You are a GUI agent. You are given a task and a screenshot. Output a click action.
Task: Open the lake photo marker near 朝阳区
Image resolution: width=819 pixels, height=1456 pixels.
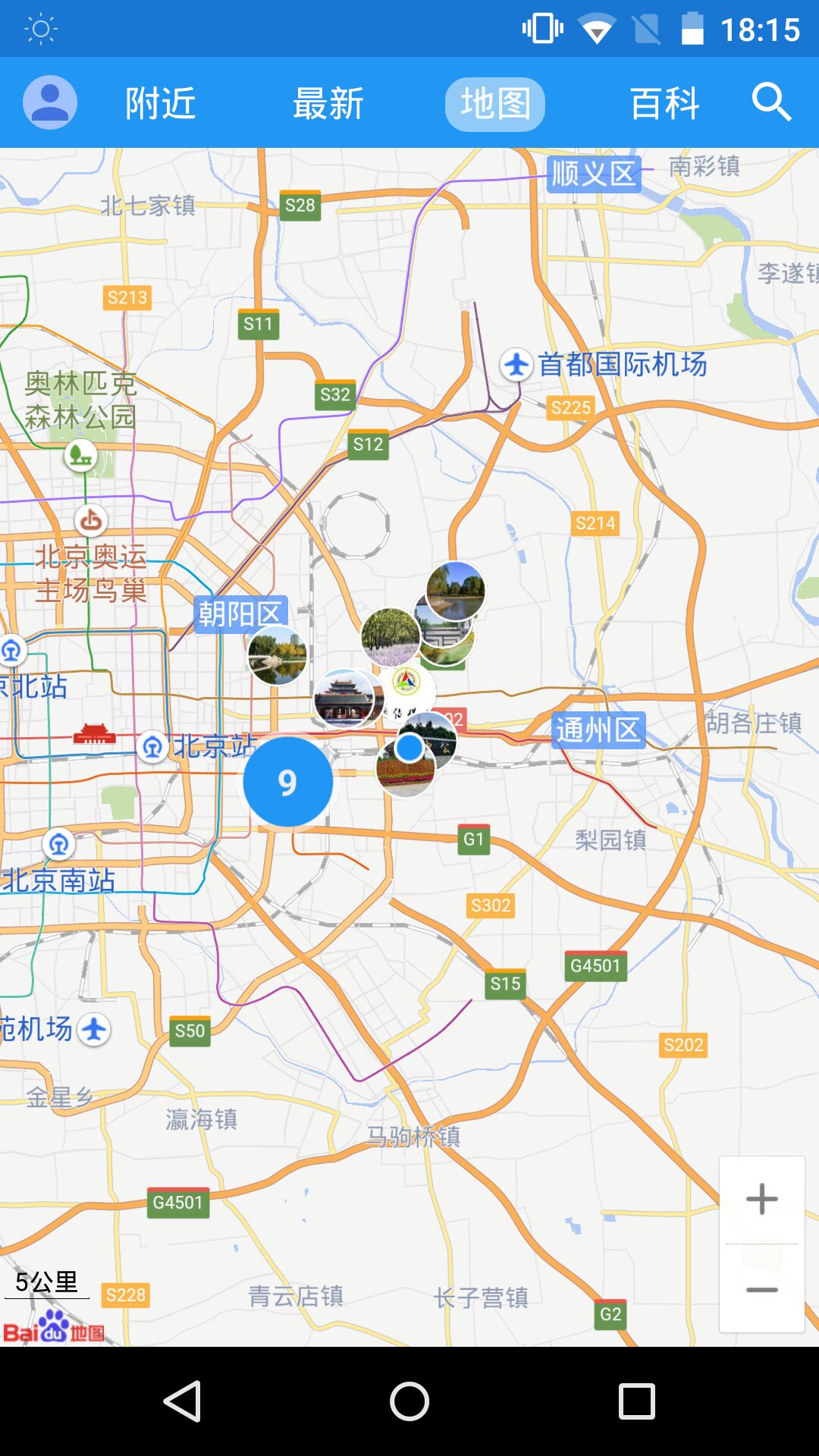277,654
